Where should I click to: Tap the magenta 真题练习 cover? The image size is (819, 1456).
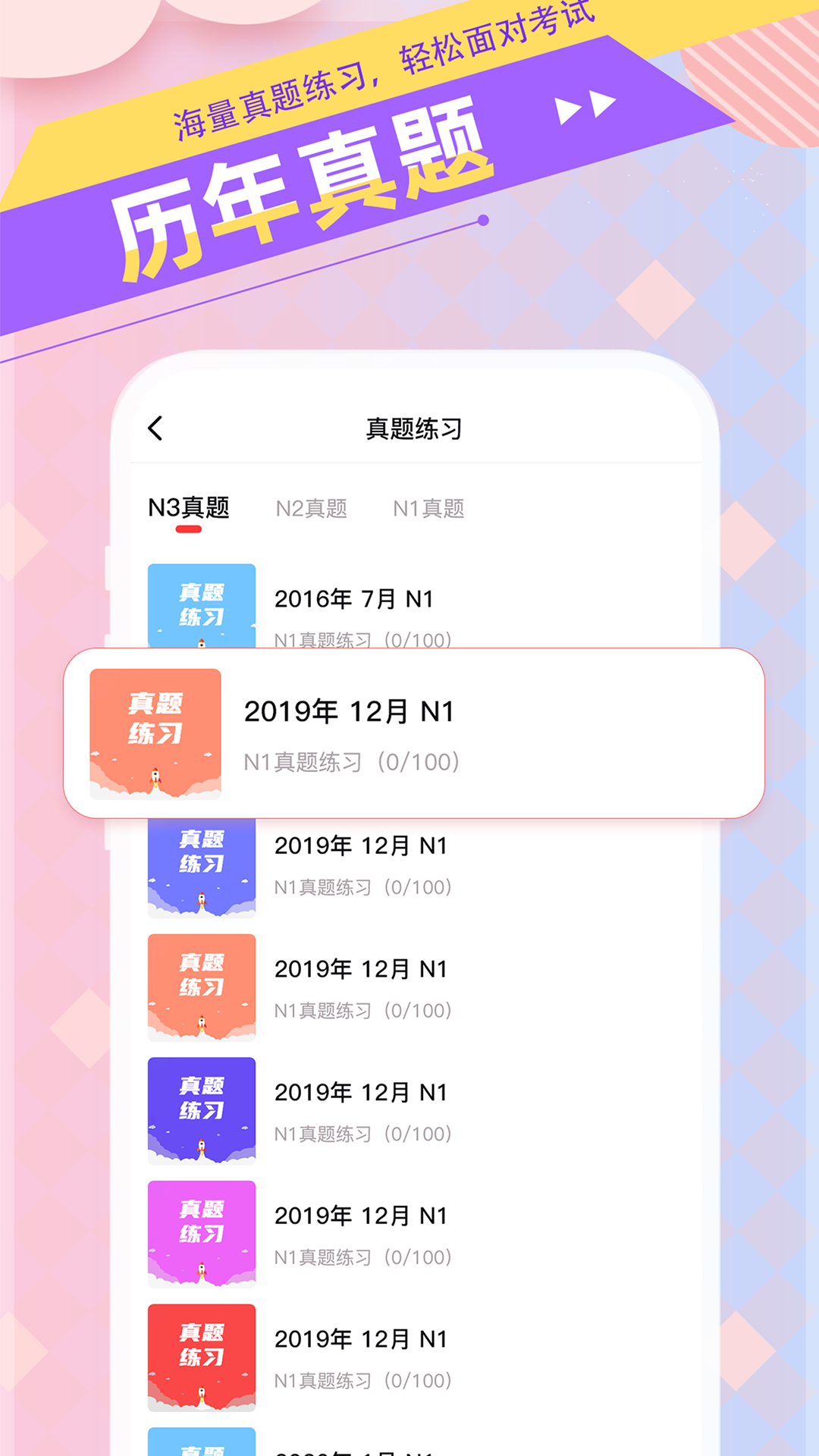[x=202, y=1232]
